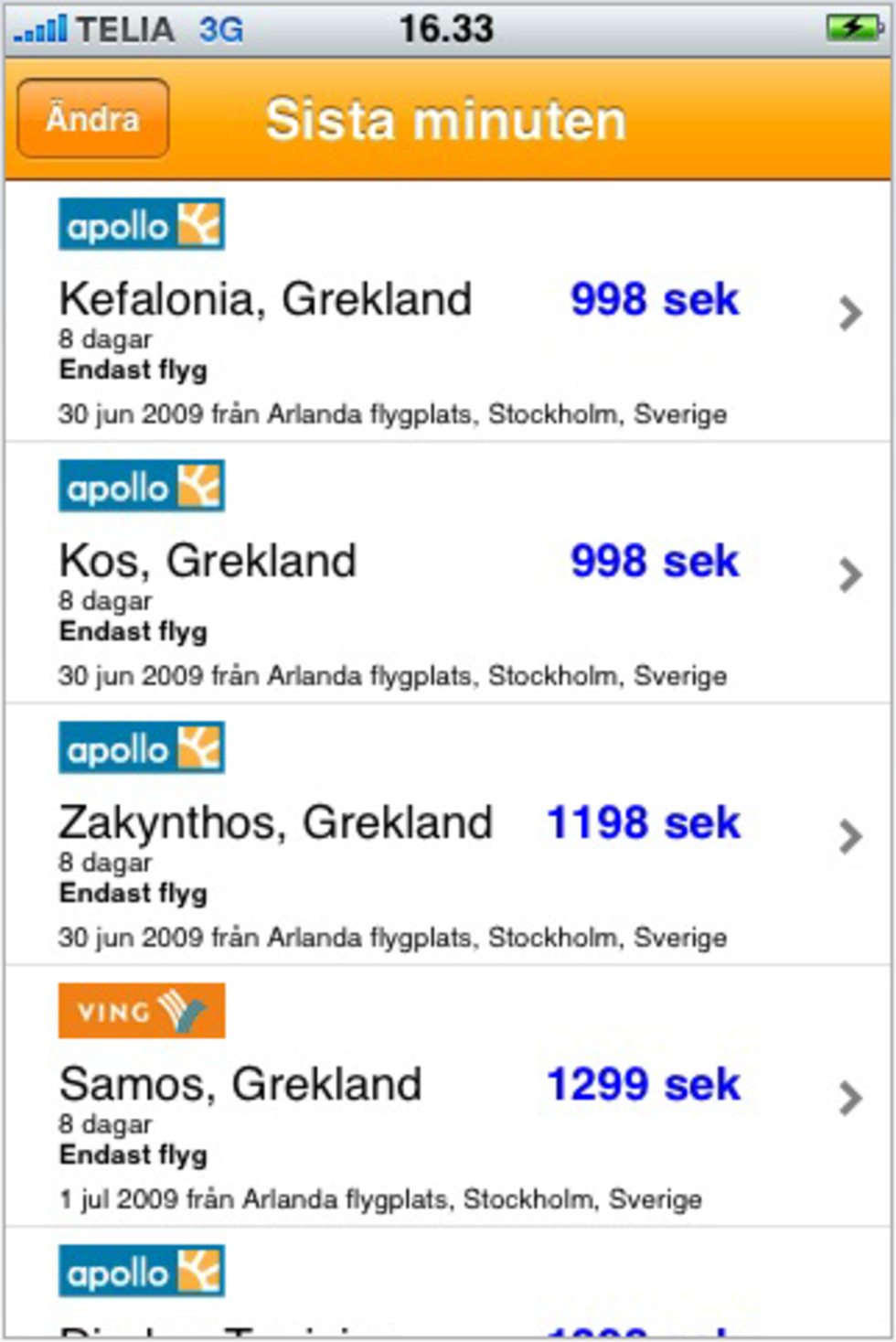The height and width of the screenshot is (1342, 896).
Task: Click the Ving logo on the Samos deal
Action: (x=141, y=1010)
